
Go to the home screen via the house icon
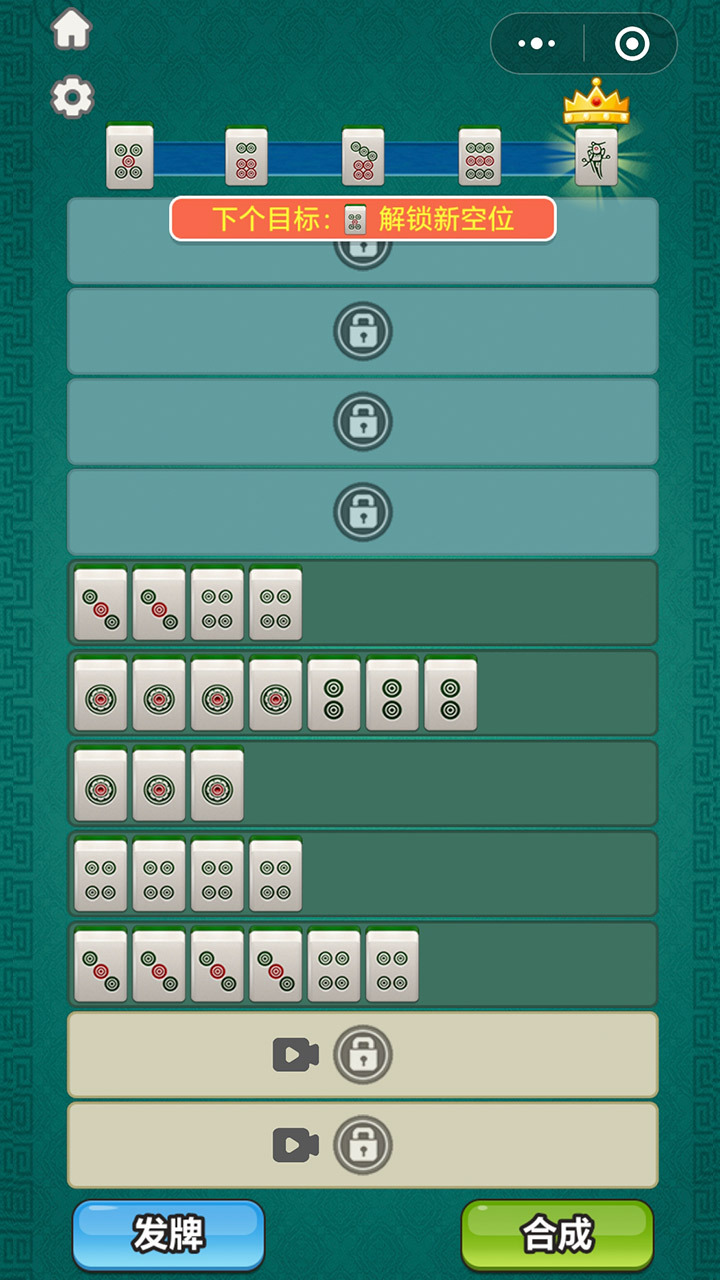pyautogui.click(x=71, y=29)
